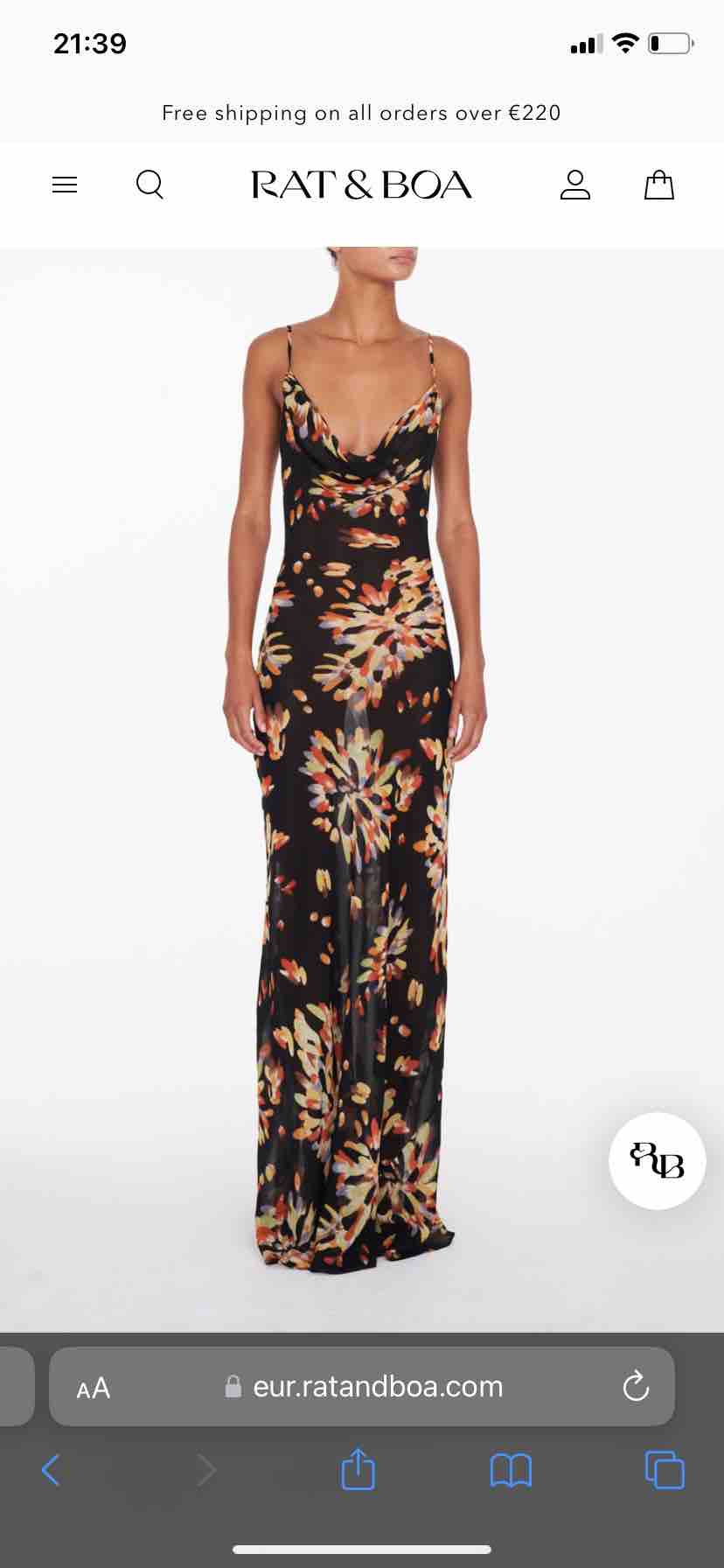724x1568 pixels.
Task: Open Safari page settings with the AA icon
Action: pos(93,1387)
